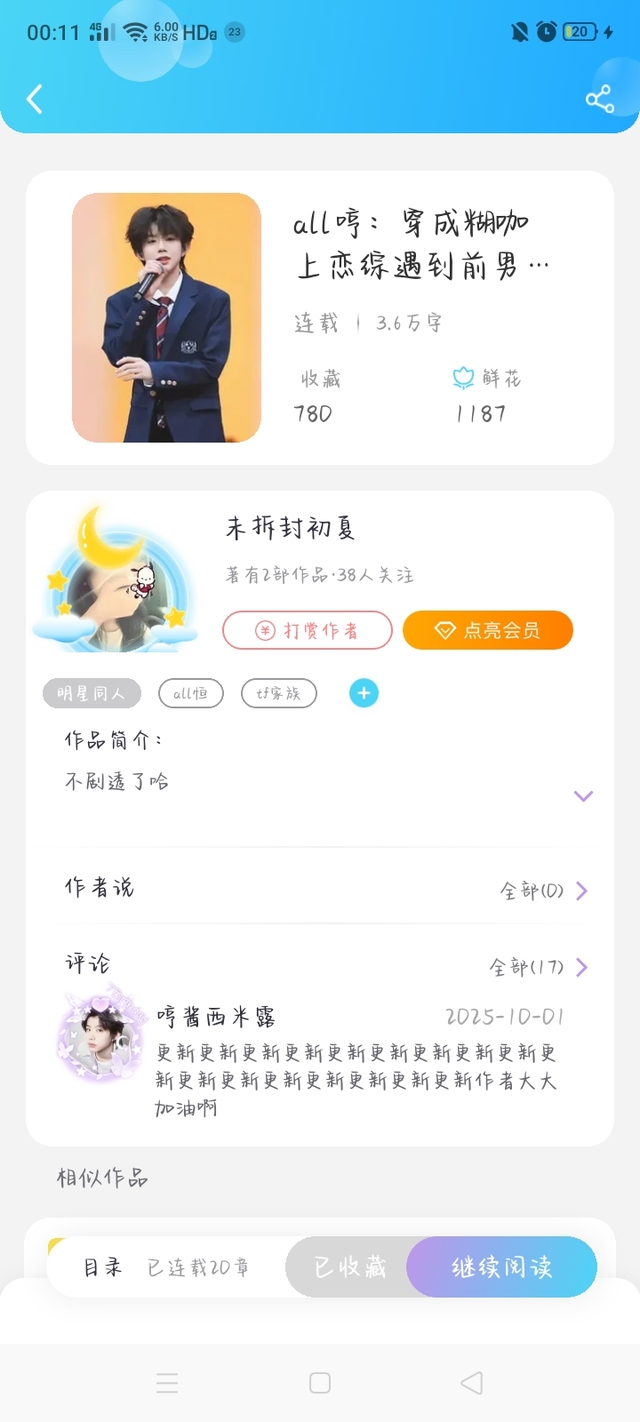Share this novel via the share icon
The width and height of the screenshot is (640, 1422).
point(599,99)
